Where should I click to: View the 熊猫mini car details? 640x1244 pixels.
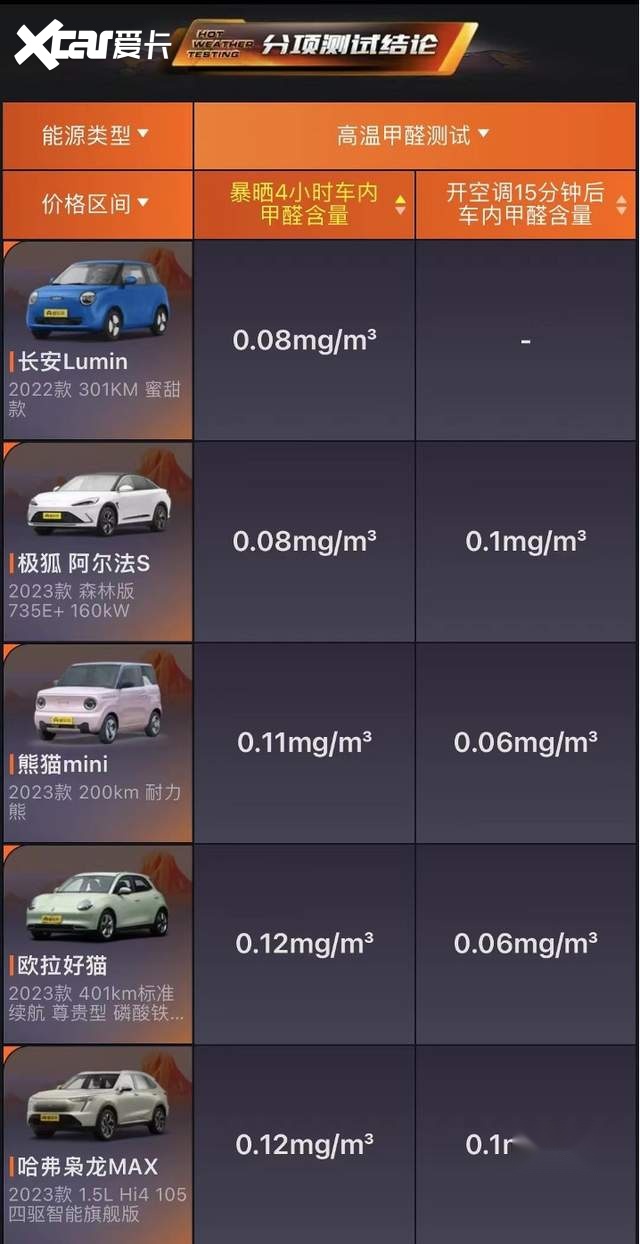click(x=97, y=743)
